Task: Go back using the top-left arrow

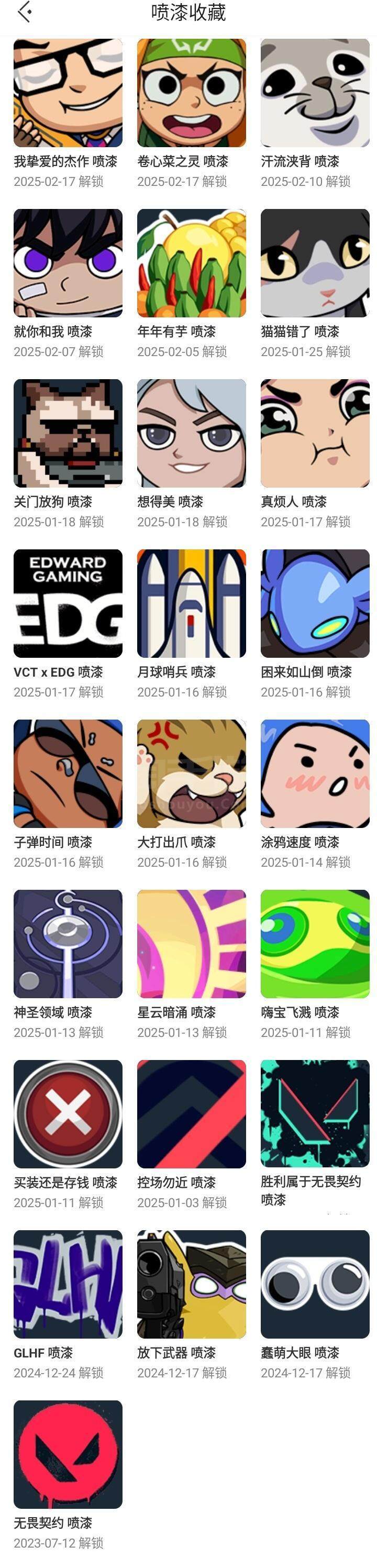Action: [25, 12]
